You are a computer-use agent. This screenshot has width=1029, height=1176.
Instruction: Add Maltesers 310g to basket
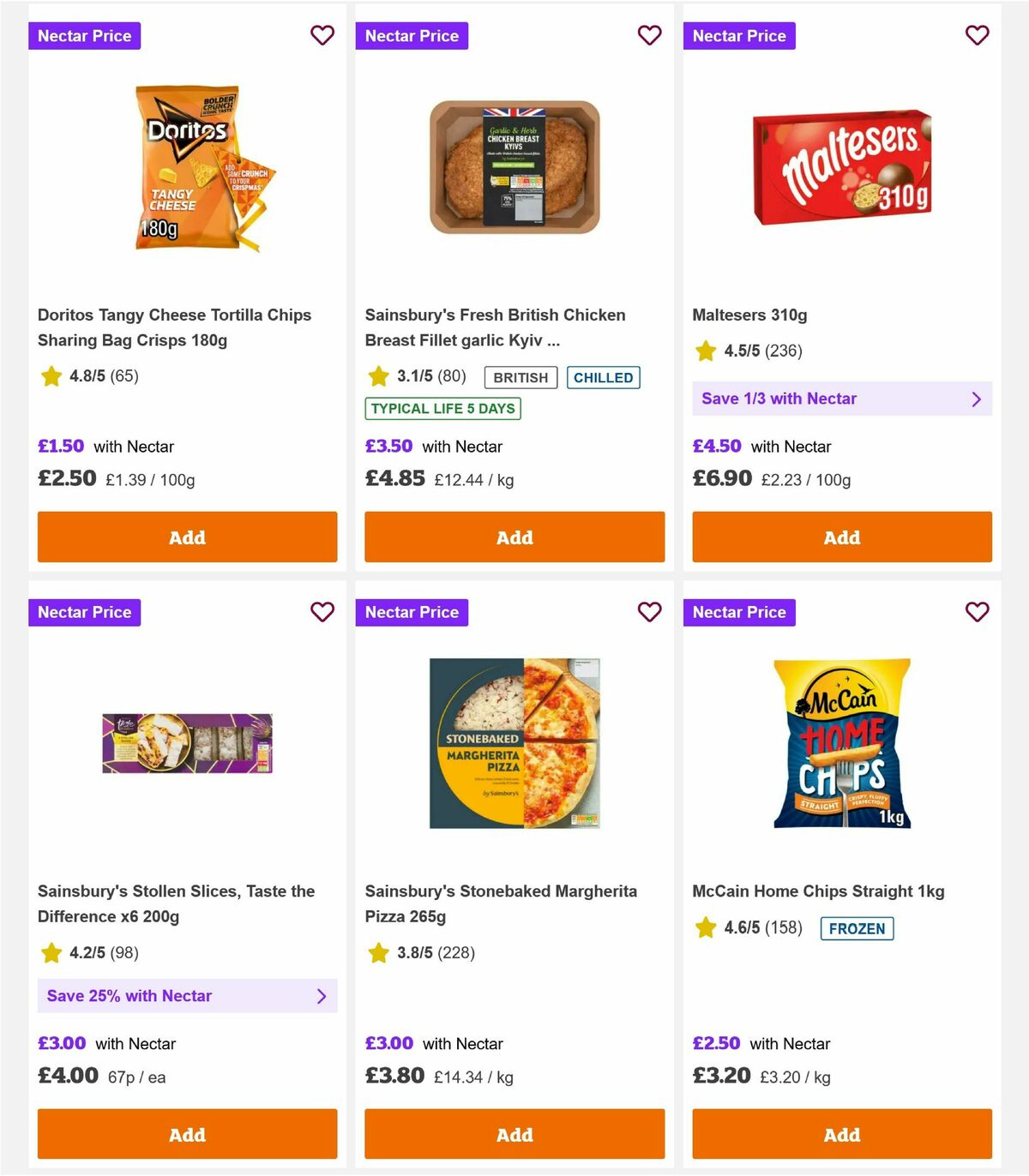(x=841, y=537)
